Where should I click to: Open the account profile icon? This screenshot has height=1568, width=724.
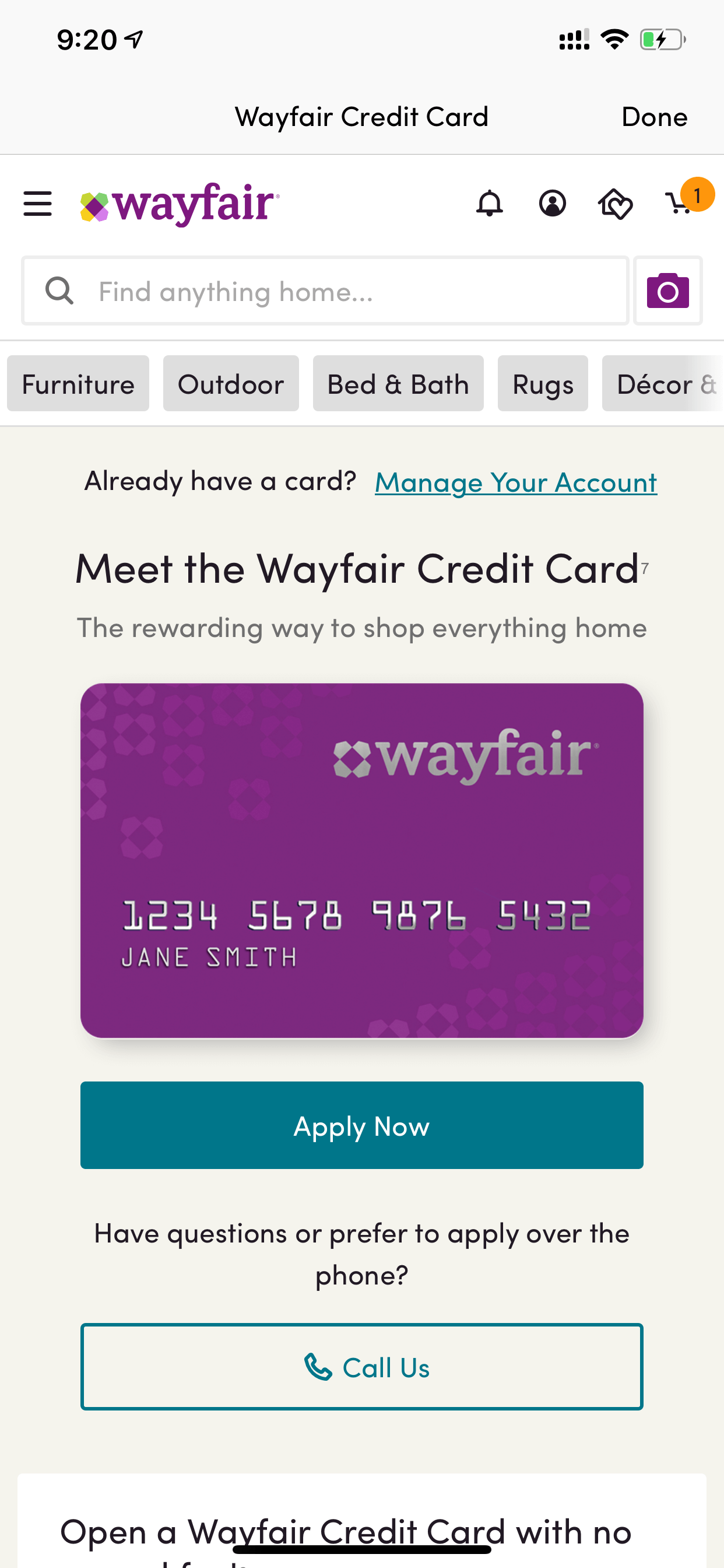553,204
